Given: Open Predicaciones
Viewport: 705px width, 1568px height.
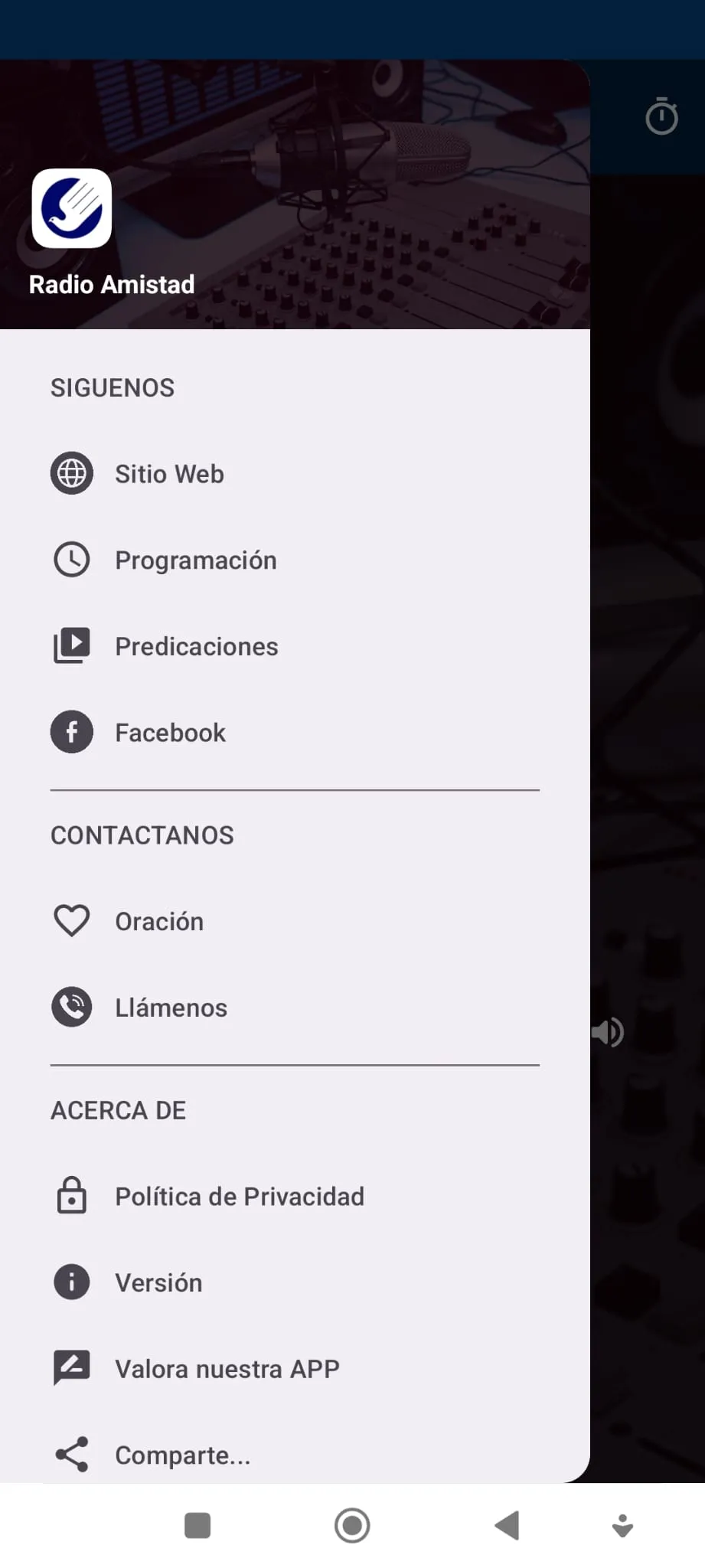Looking at the screenshot, I should coord(196,647).
